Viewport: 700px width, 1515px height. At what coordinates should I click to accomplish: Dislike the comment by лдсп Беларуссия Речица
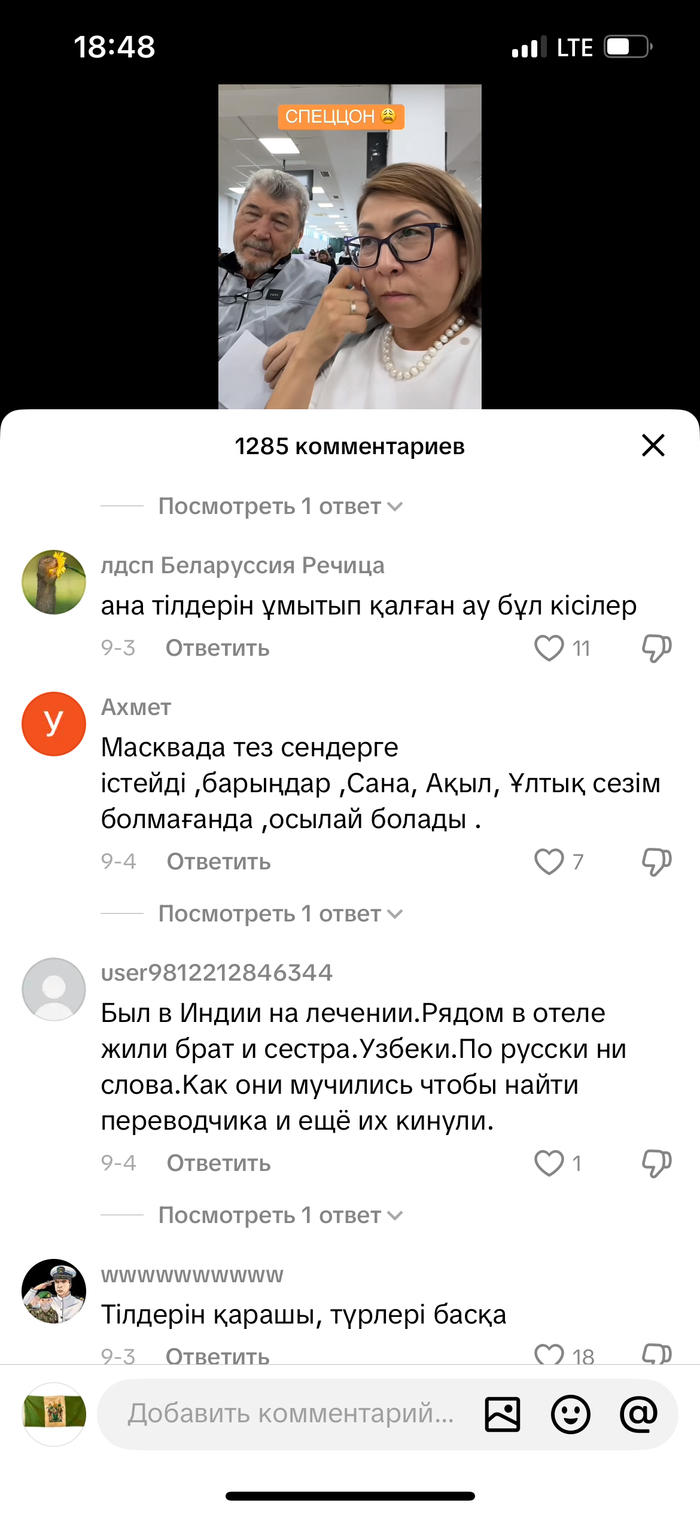(x=656, y=649)
